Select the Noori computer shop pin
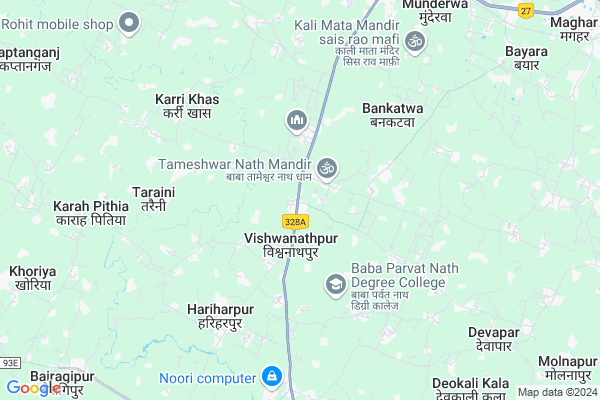The image size is (600, 400). (x=270, y=377)
